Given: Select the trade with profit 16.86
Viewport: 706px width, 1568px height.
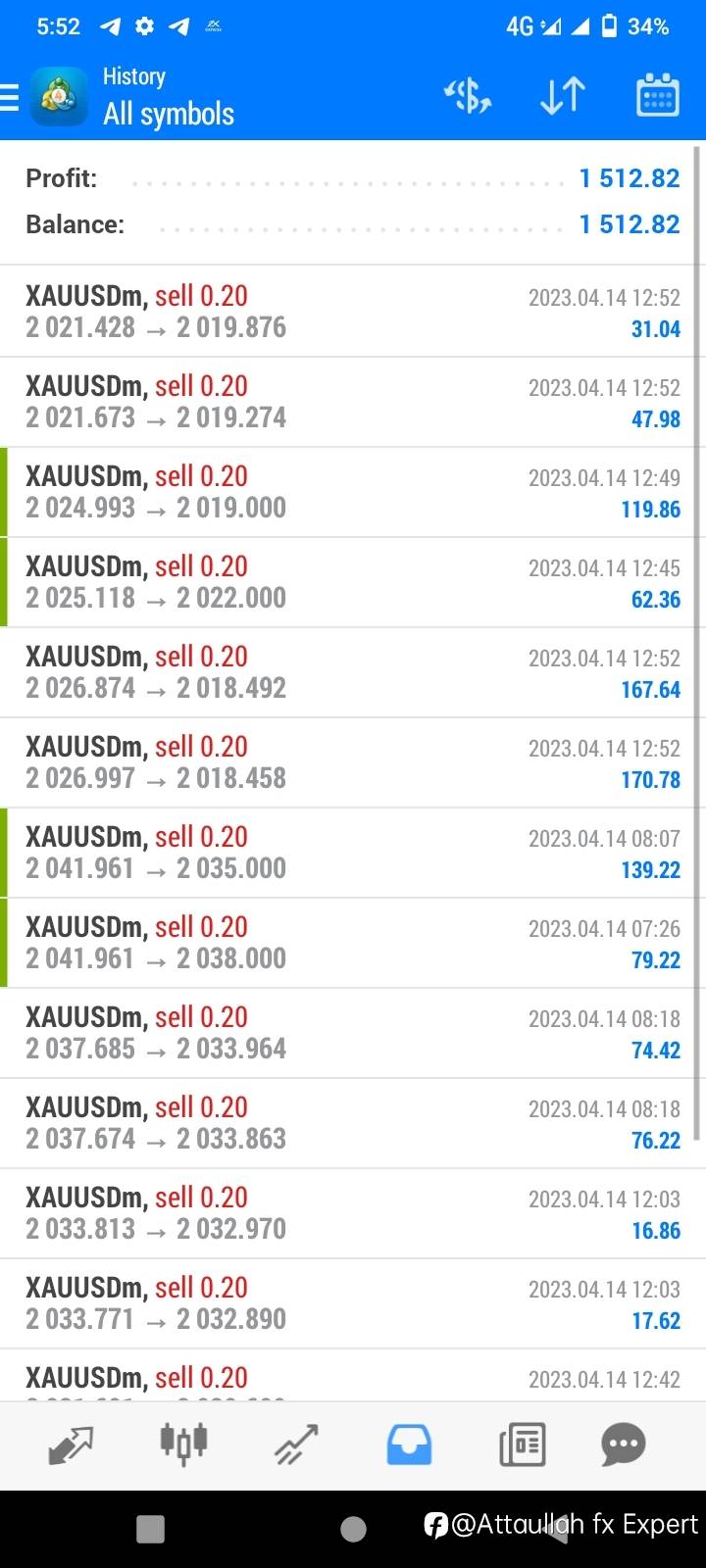Looking at the screenshot, I should tap(353, 1213).
